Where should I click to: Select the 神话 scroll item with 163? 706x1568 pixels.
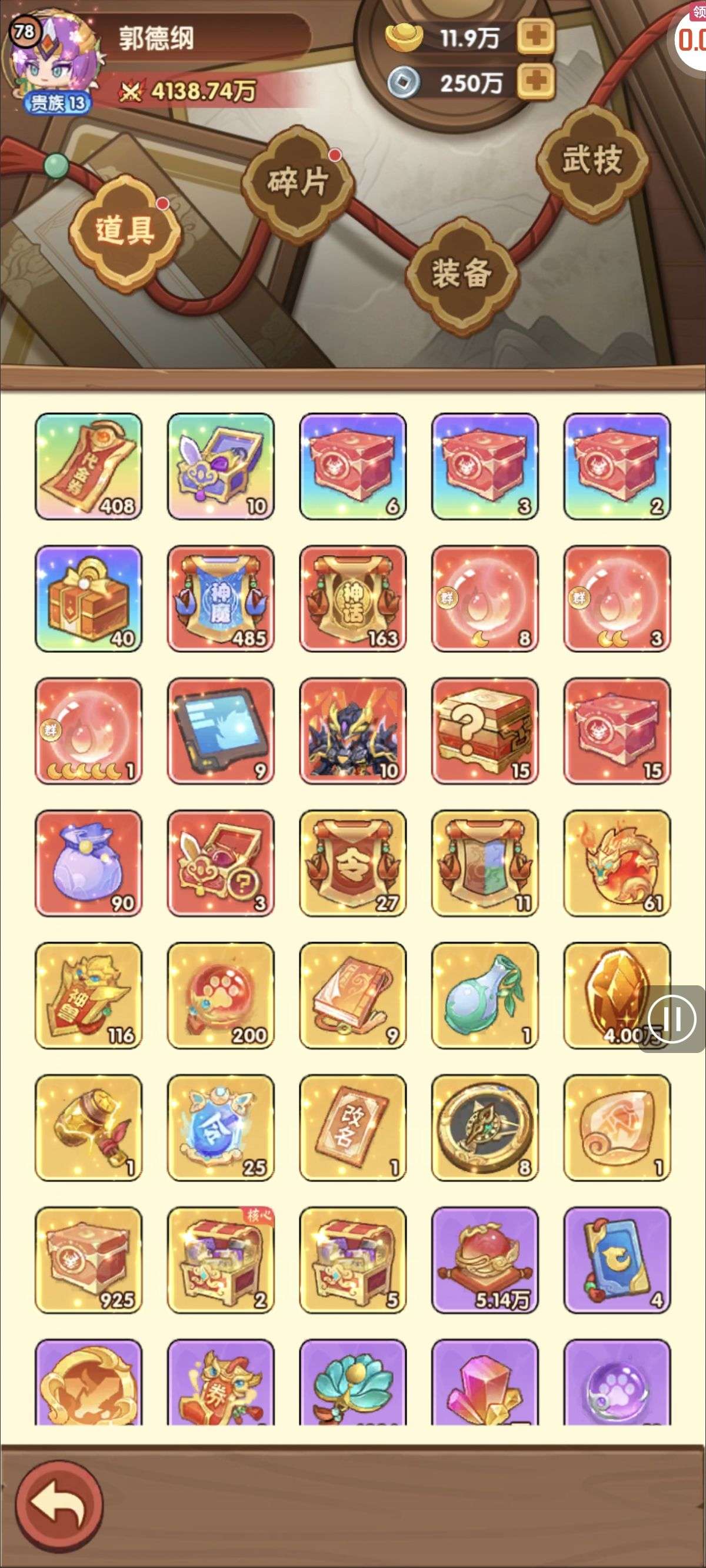353,599
